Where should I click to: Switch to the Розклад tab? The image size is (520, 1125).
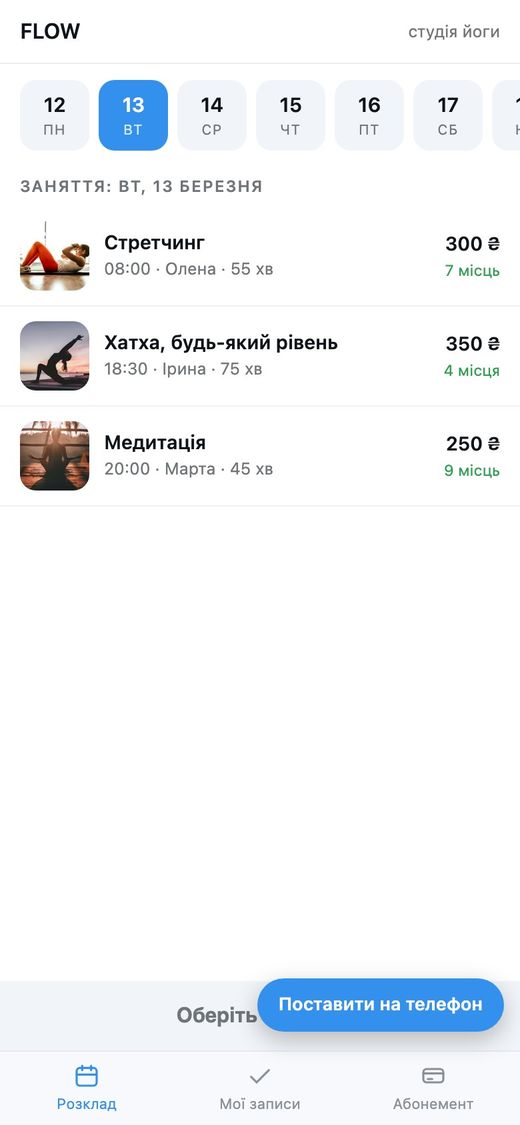[87, 1088]
